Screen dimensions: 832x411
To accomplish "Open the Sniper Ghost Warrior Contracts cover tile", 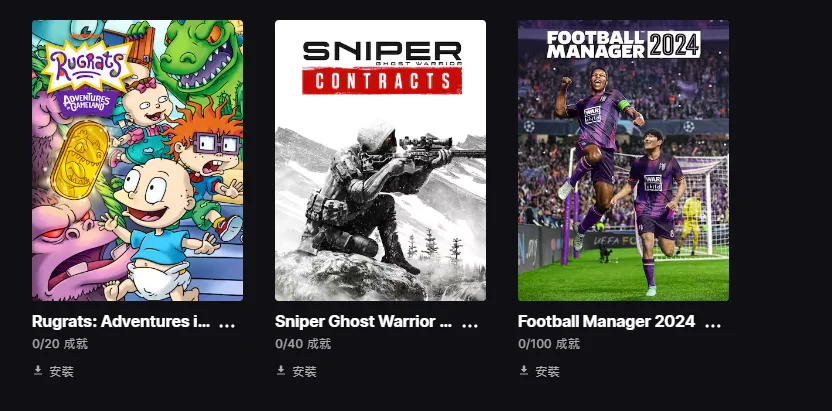I will click(x=380, y=160).
